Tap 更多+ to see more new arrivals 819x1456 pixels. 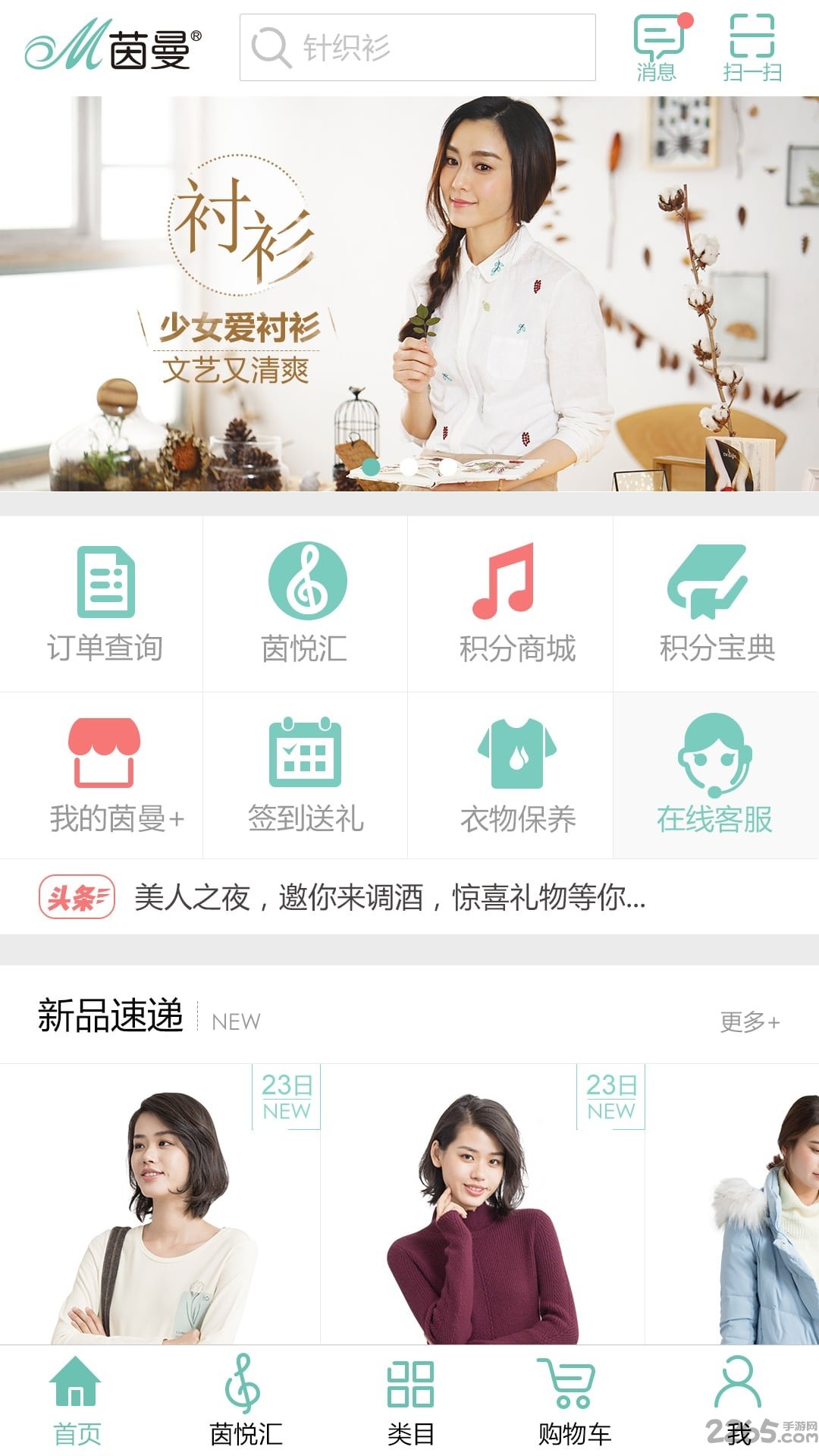(x=749, y=1021)
